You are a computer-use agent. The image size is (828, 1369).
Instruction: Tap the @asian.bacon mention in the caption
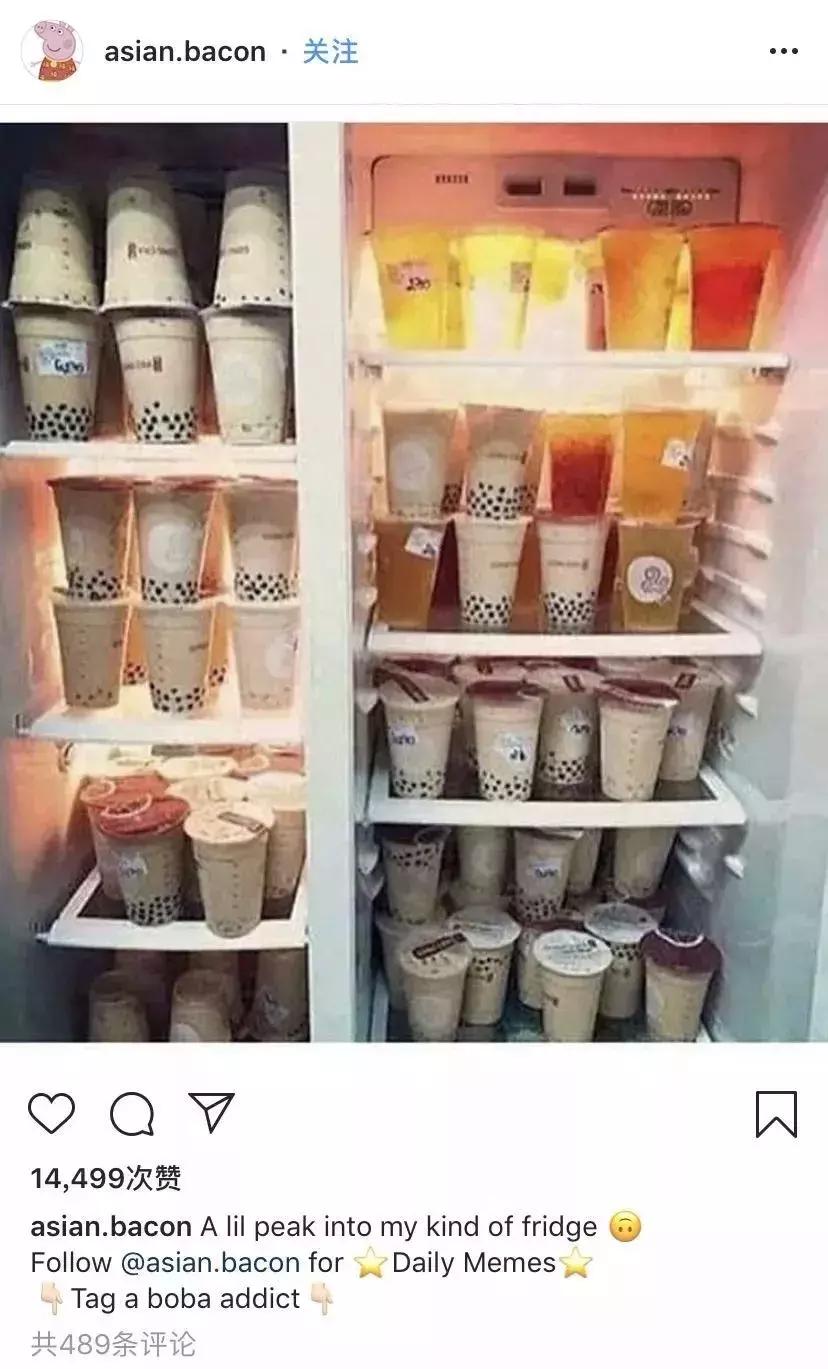[x=210, y=1263]
